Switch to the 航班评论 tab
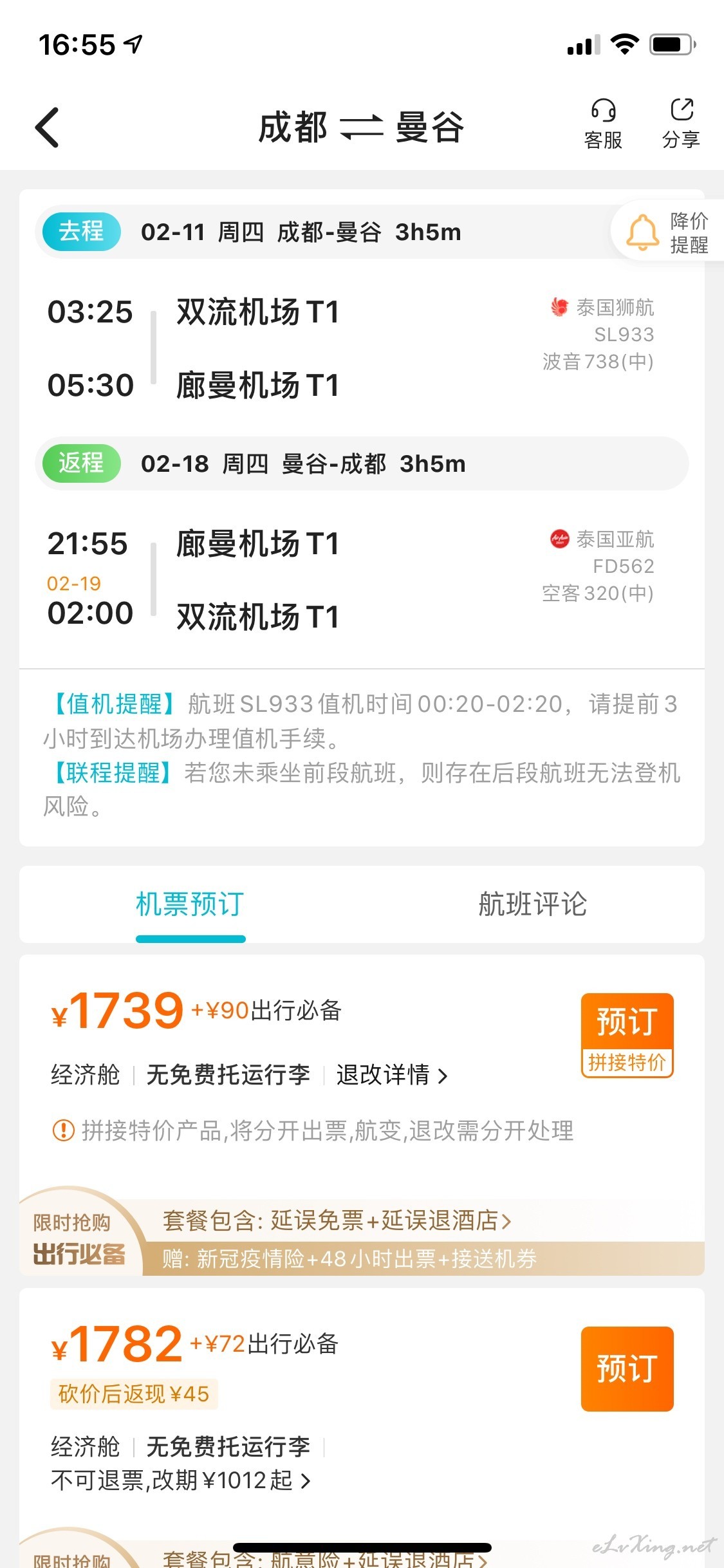Image resolution: width=724 pixels, height=1568 pixels. point(532,904)
